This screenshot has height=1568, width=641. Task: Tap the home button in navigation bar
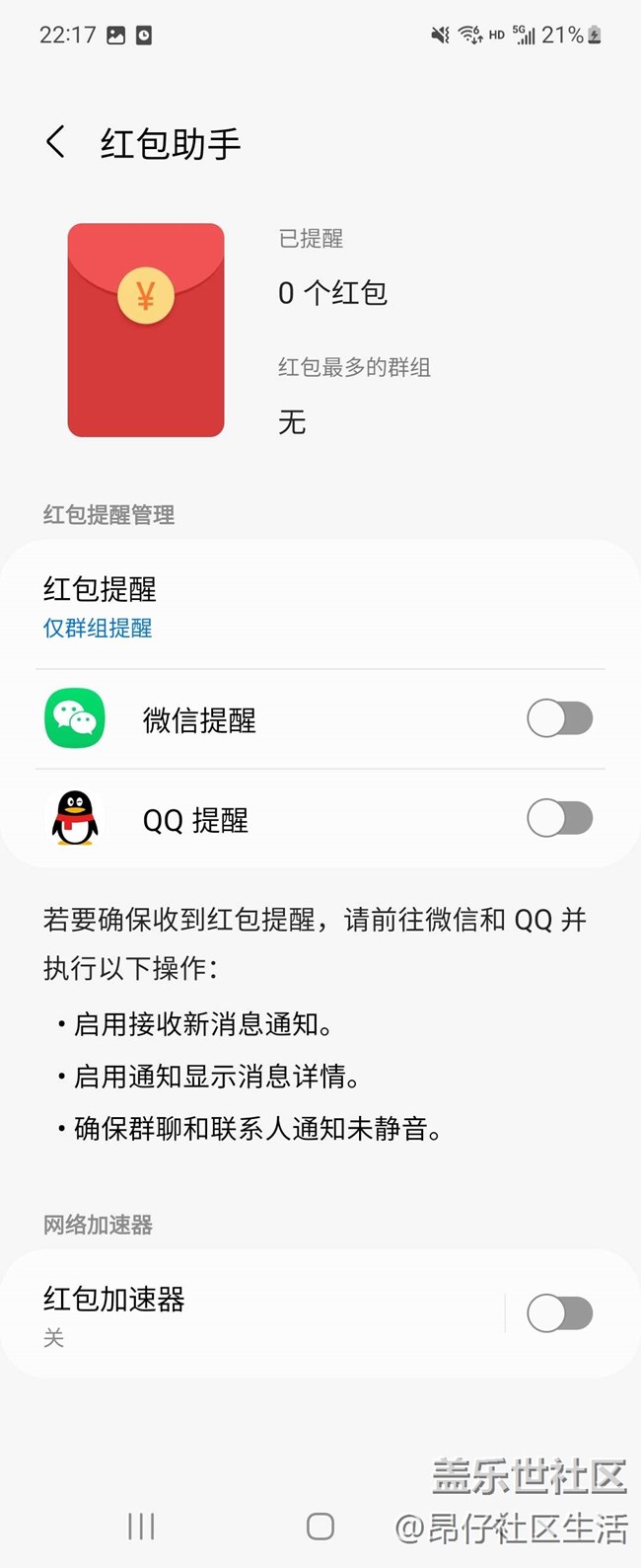click(x=320, y=1527)
